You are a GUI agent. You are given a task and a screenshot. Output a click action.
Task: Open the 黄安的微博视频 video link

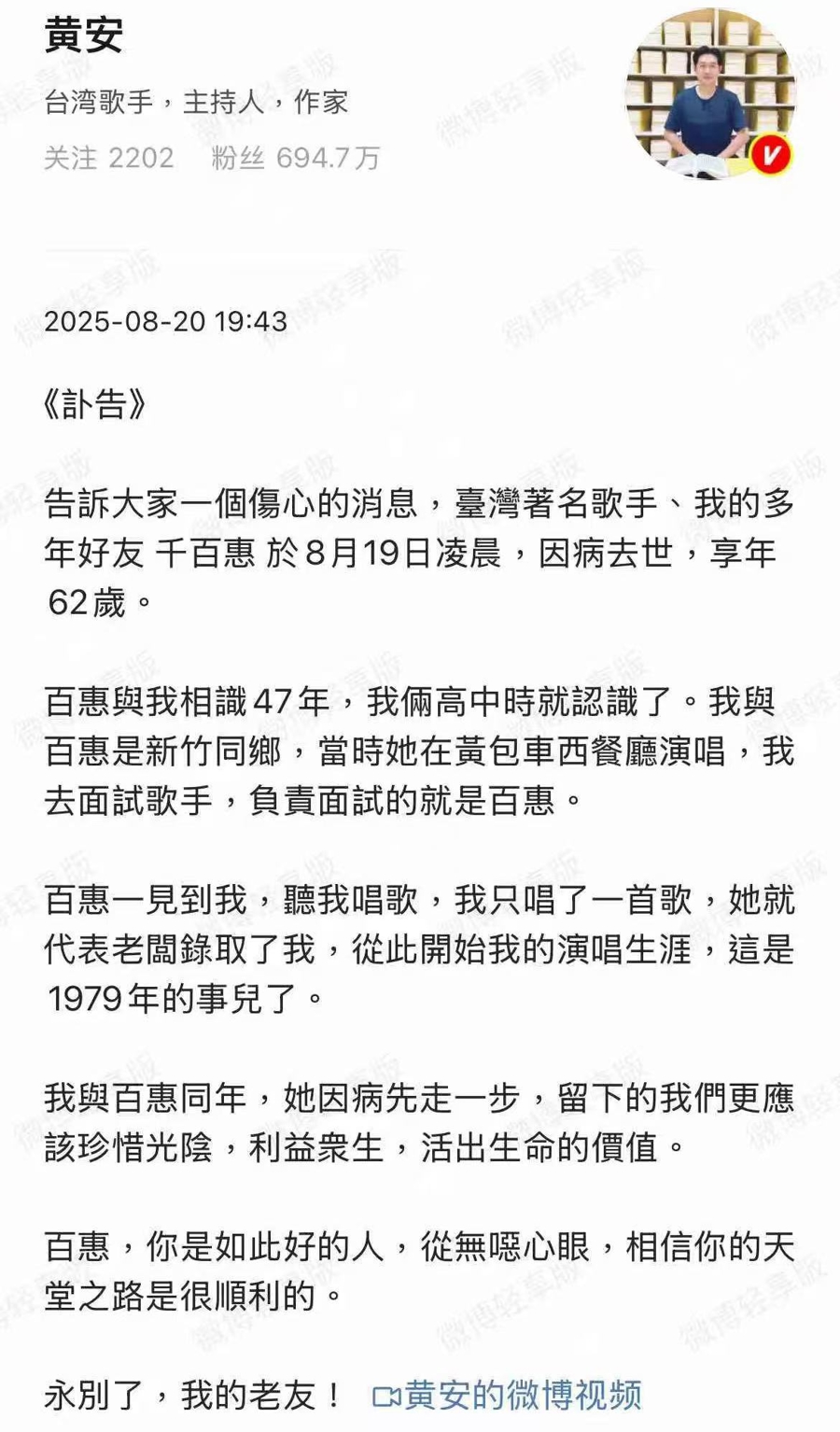(x=507, y=1395)
